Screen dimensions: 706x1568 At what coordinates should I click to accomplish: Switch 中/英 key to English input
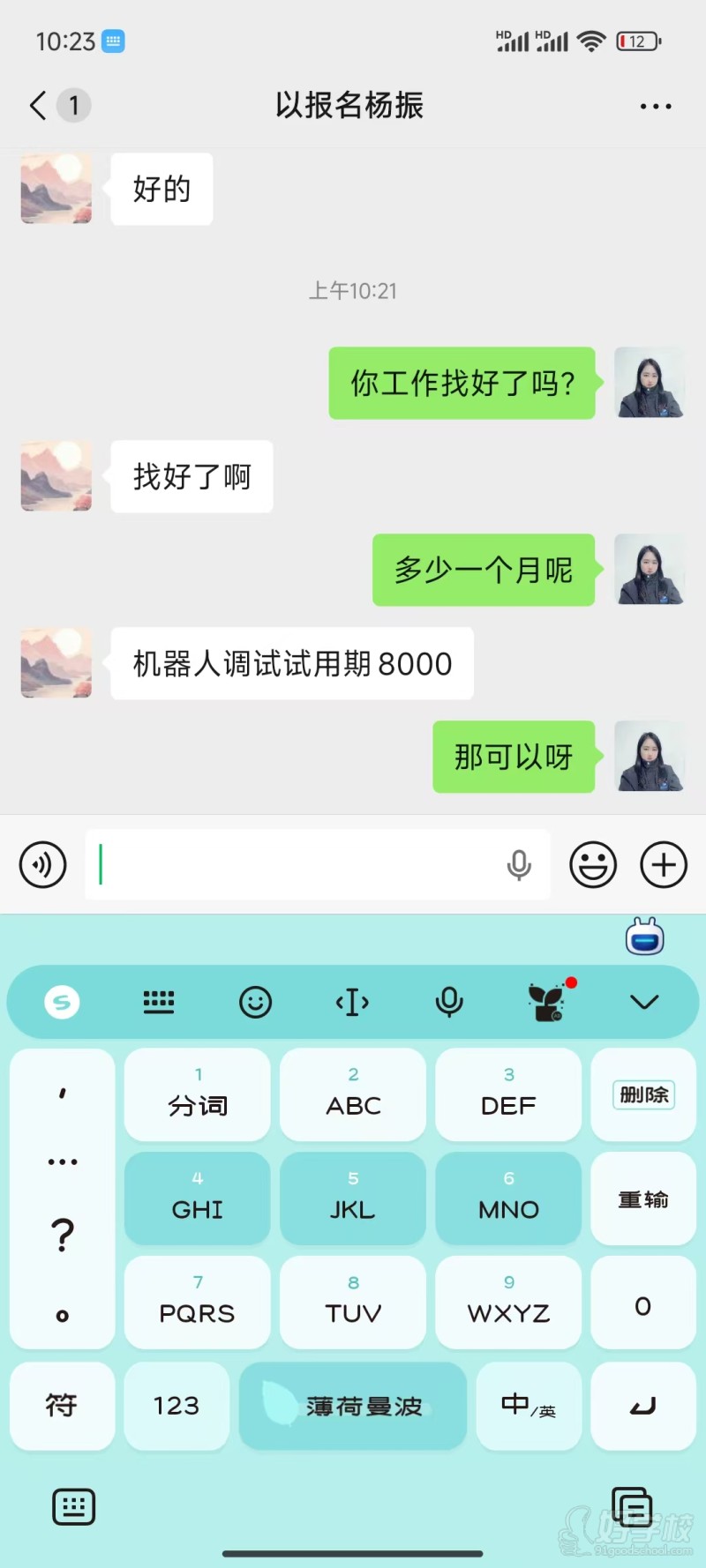point(529,1407)
